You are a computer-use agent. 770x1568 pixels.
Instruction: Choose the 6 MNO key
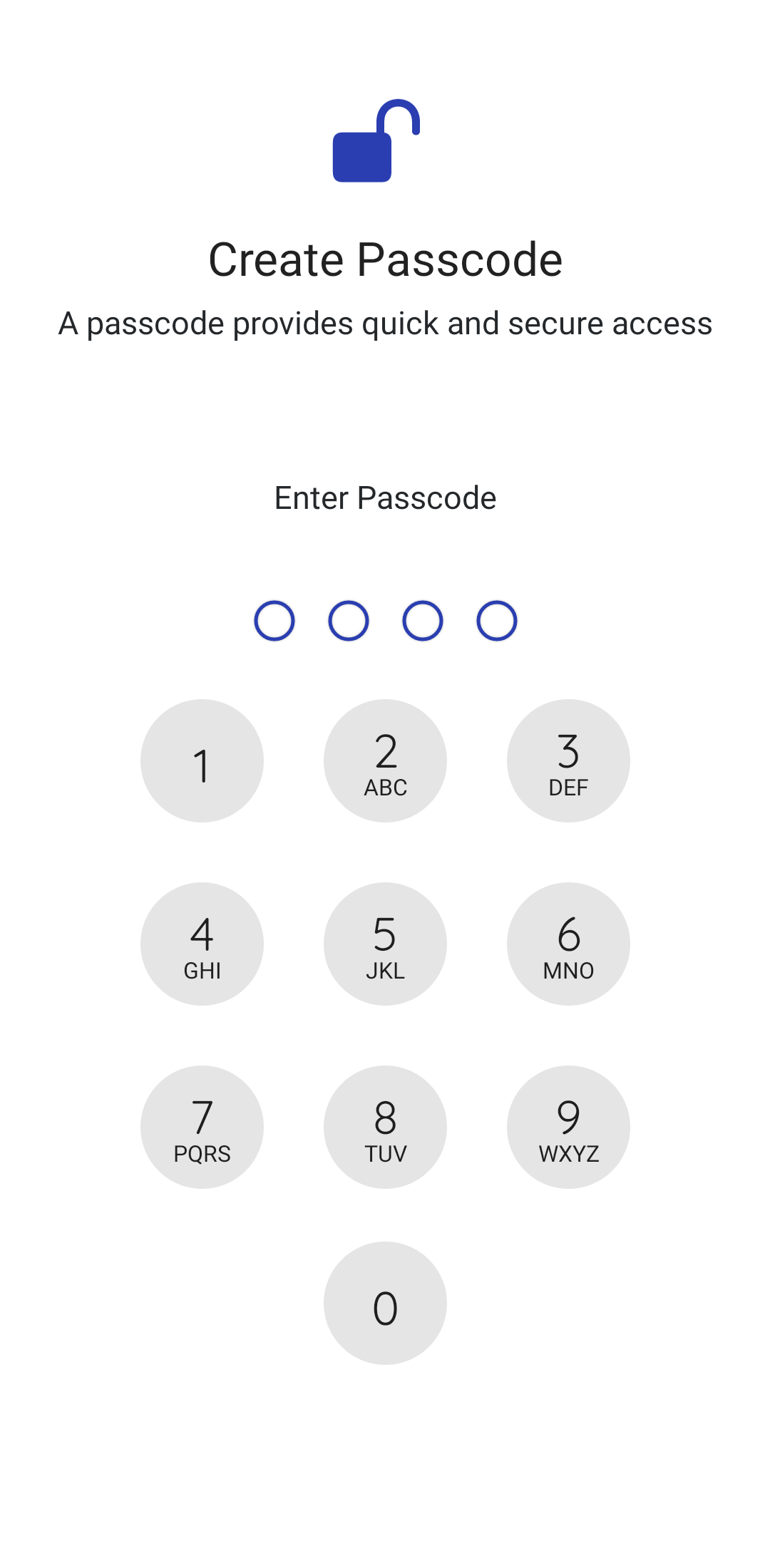click(568, 944)
